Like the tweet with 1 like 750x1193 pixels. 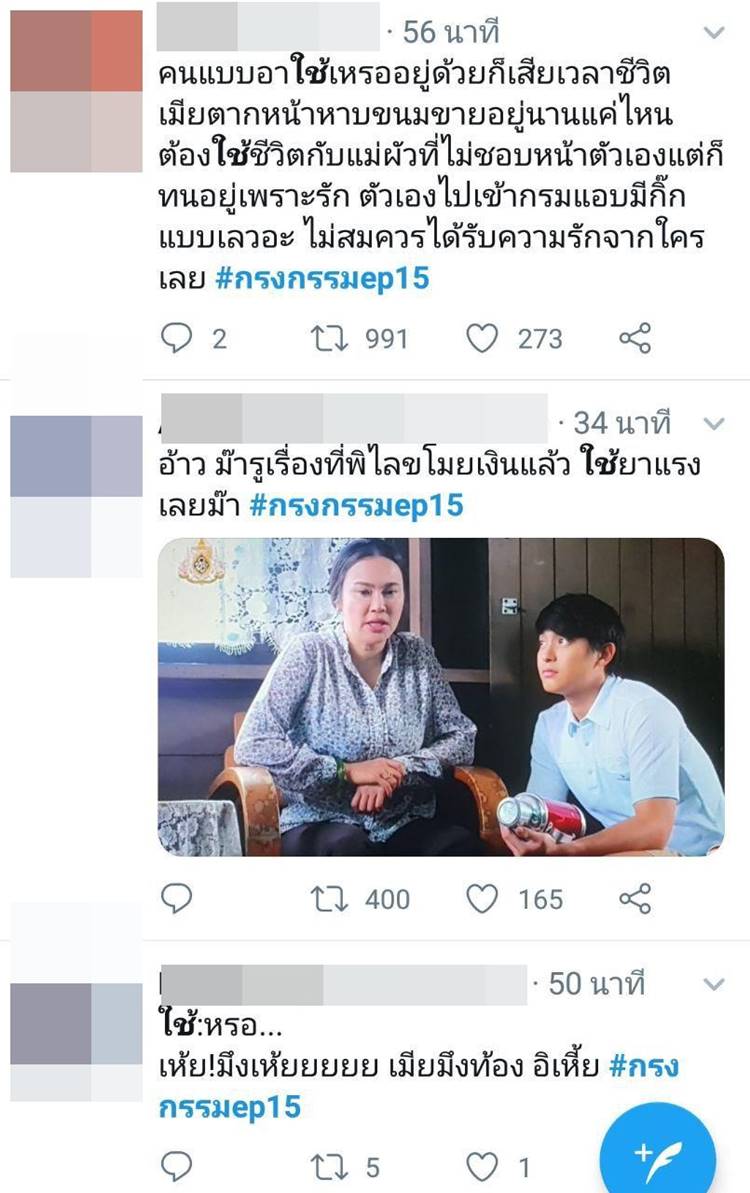click(x=482, y=1166)
